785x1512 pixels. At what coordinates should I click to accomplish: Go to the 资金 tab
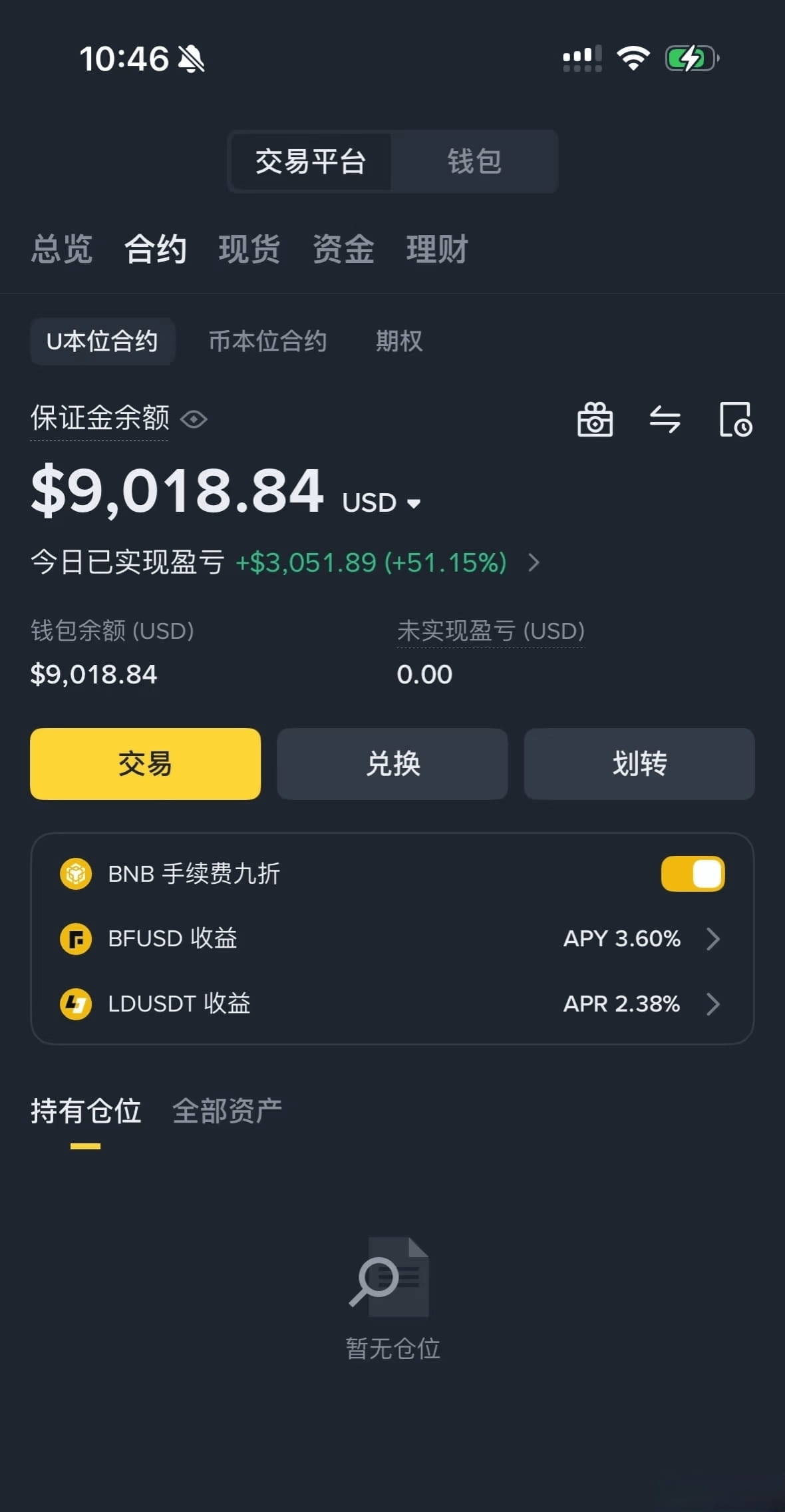pos(343,250)
